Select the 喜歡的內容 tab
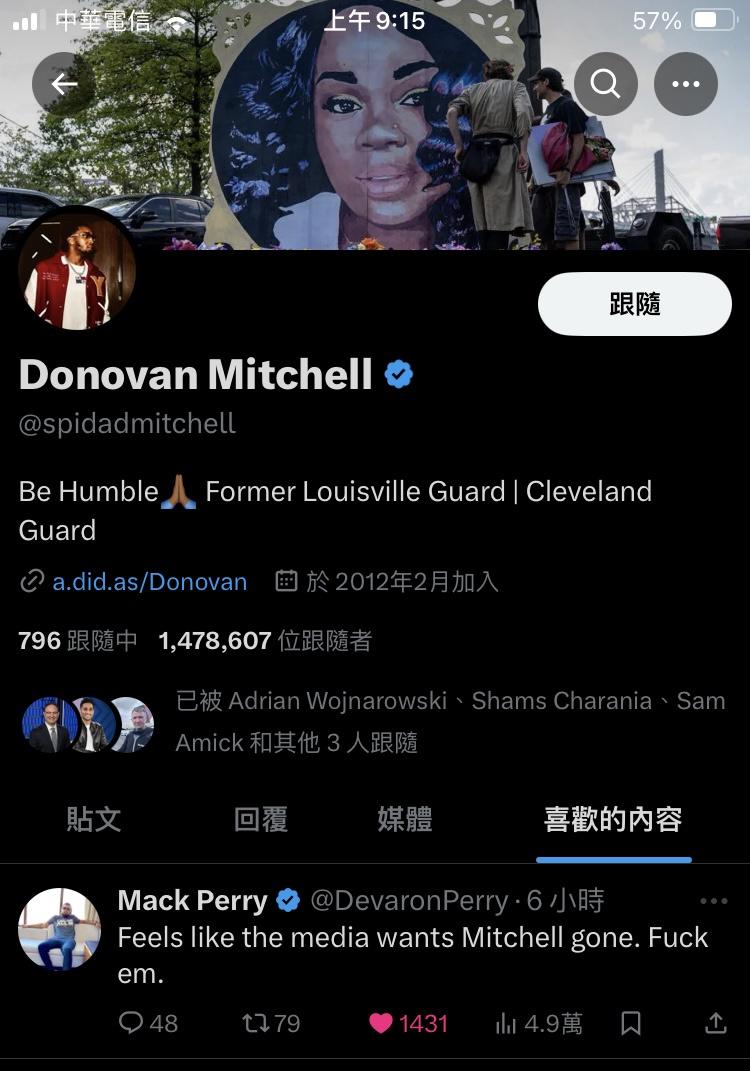Image resolution: width=750 pixels, height=1071 pixels. tap(613, 820)
